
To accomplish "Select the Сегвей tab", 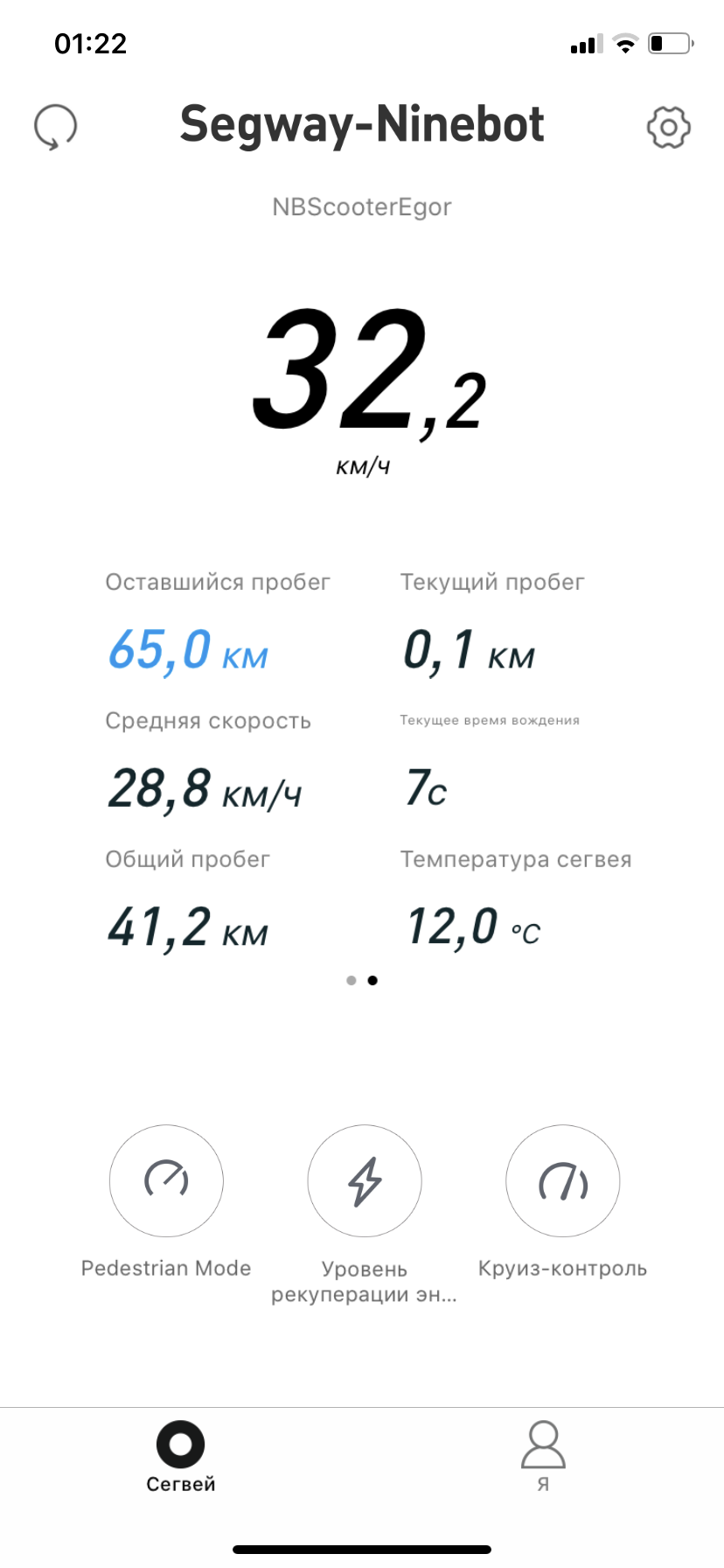I will 181,1456.
